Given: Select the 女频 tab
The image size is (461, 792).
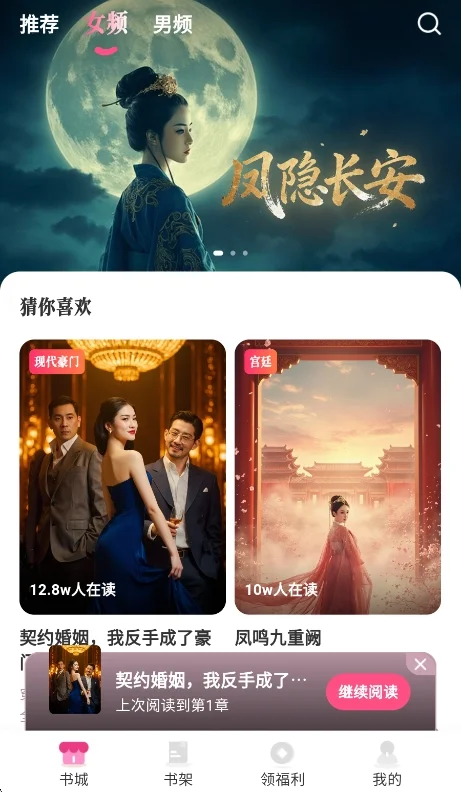Looking at the screenshot, I should click(x=107, y=23).
